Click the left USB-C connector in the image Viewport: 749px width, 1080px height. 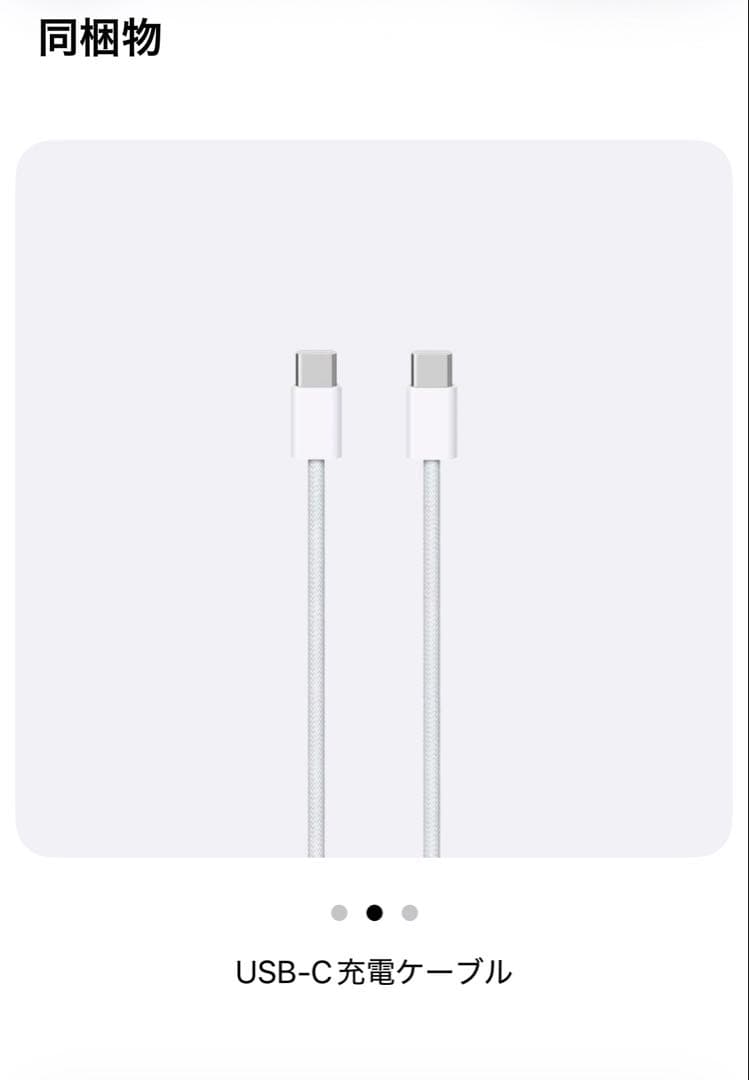315,400
